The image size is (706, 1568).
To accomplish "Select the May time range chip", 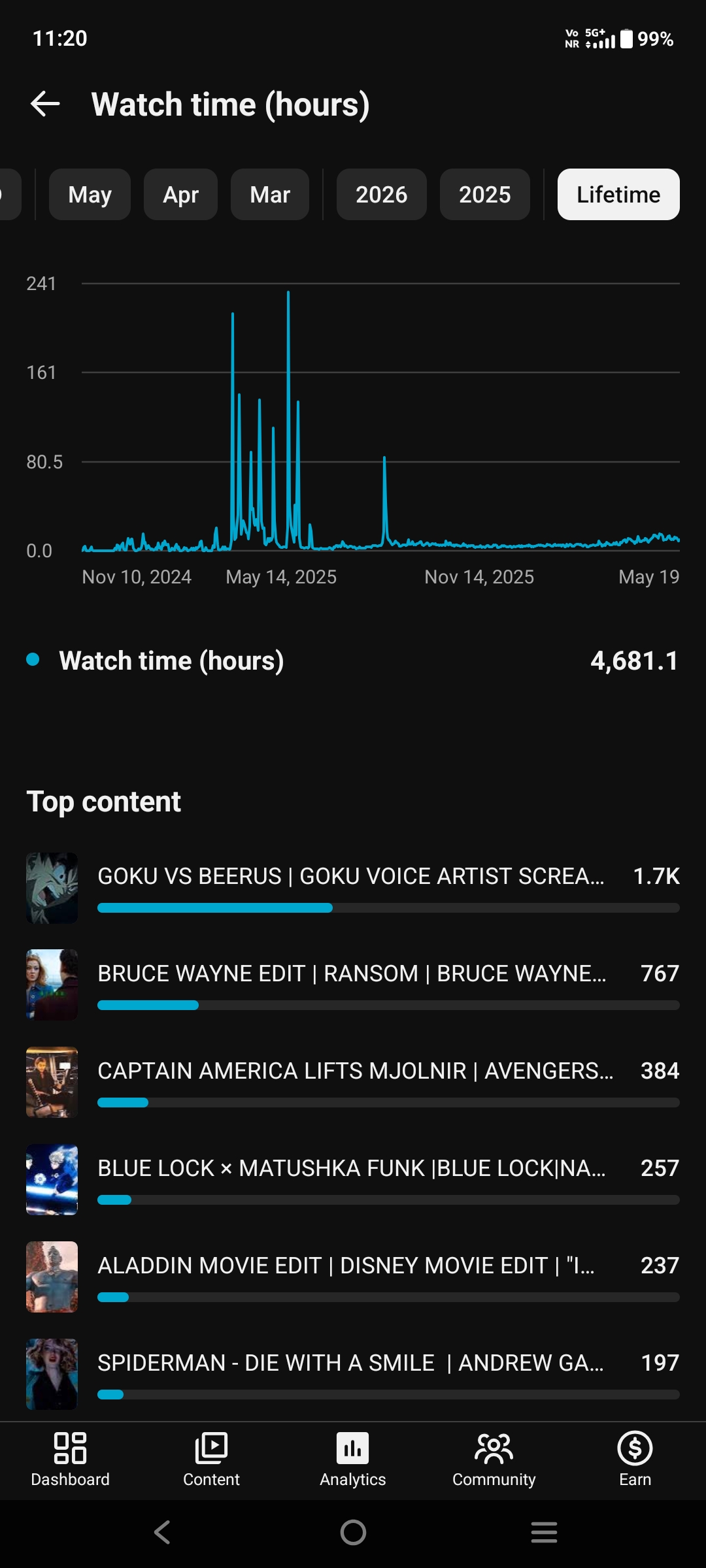I will tap(90, 195).
